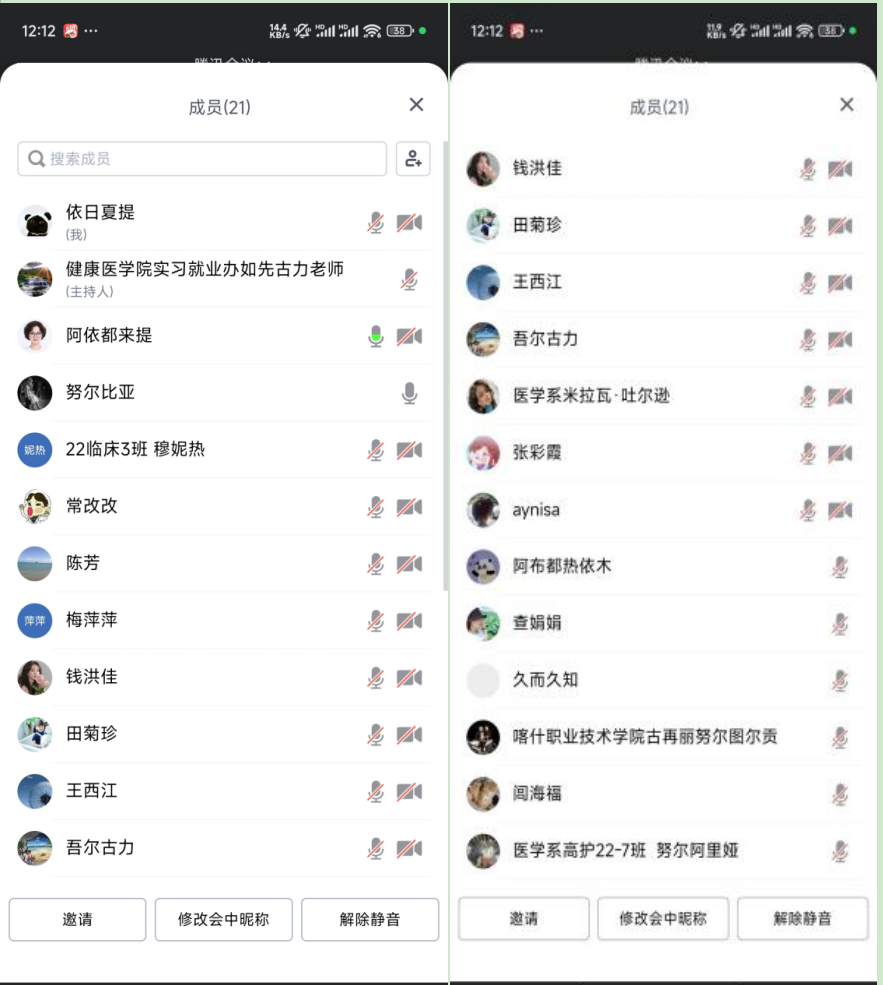
Task: Click the 搜索成员 search input field
Action: (200, 158)
